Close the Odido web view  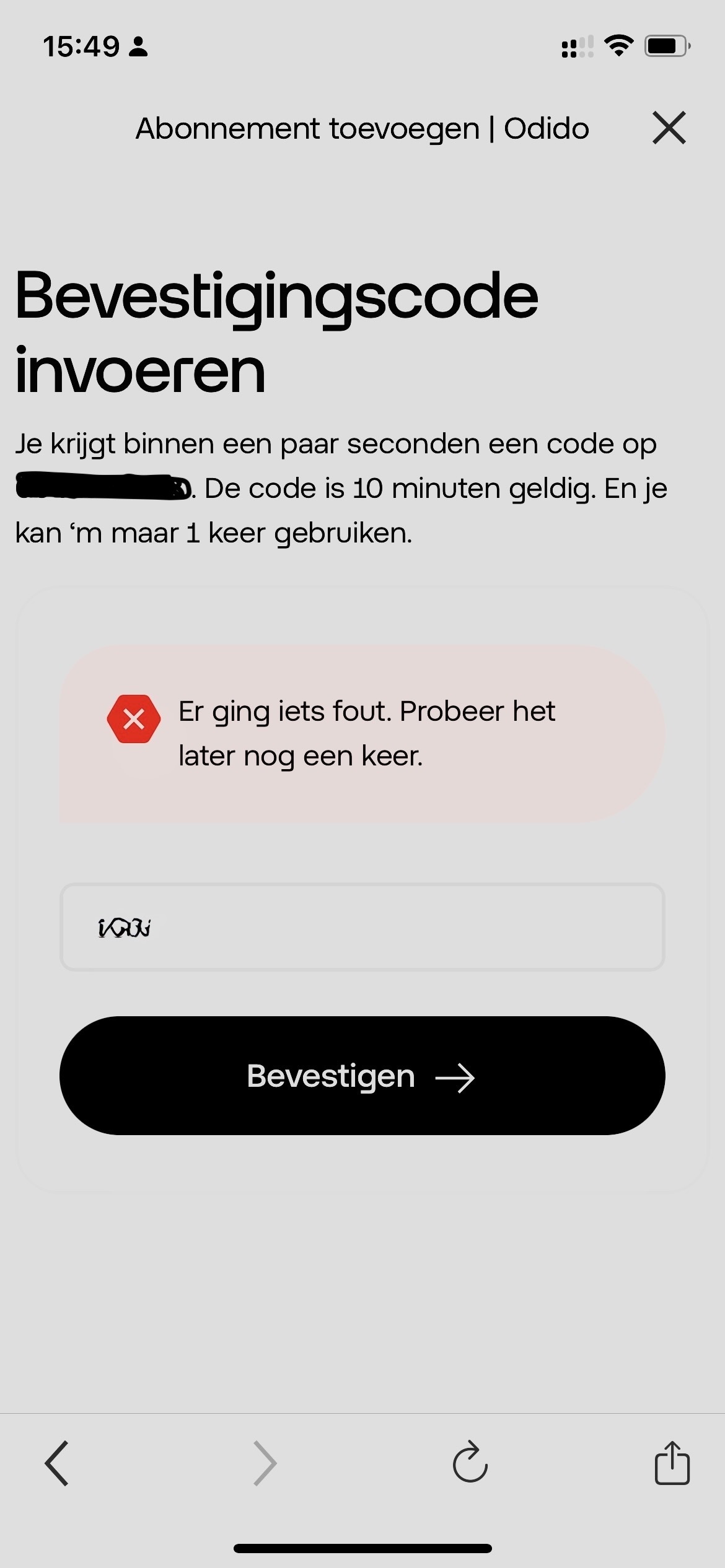coord(669,128)
